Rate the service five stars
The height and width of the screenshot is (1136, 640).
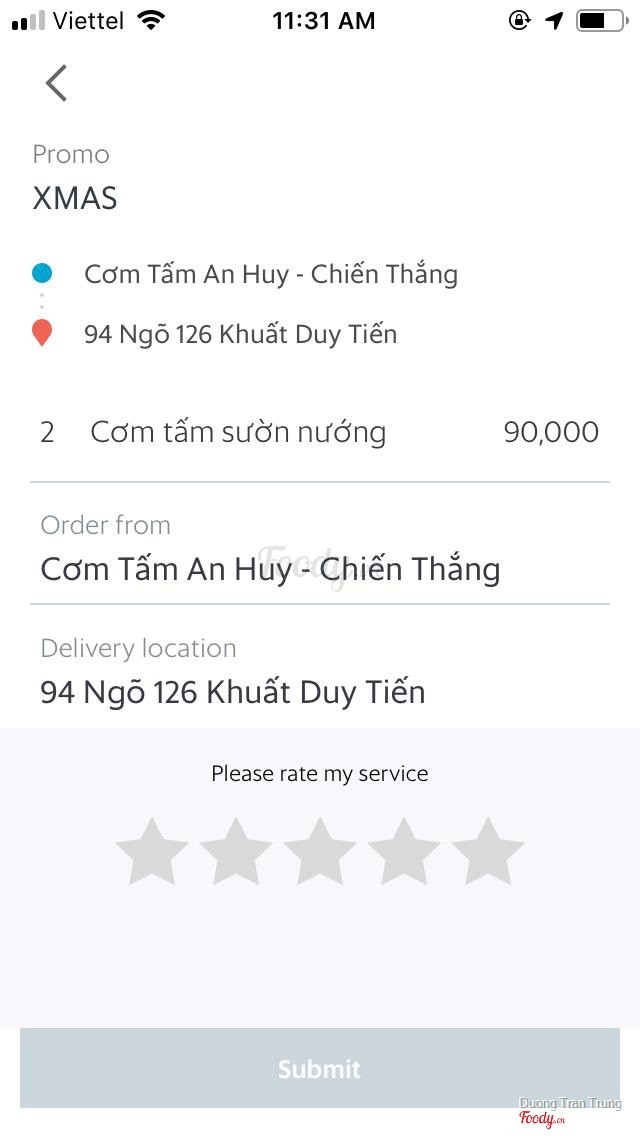[488, 853]
